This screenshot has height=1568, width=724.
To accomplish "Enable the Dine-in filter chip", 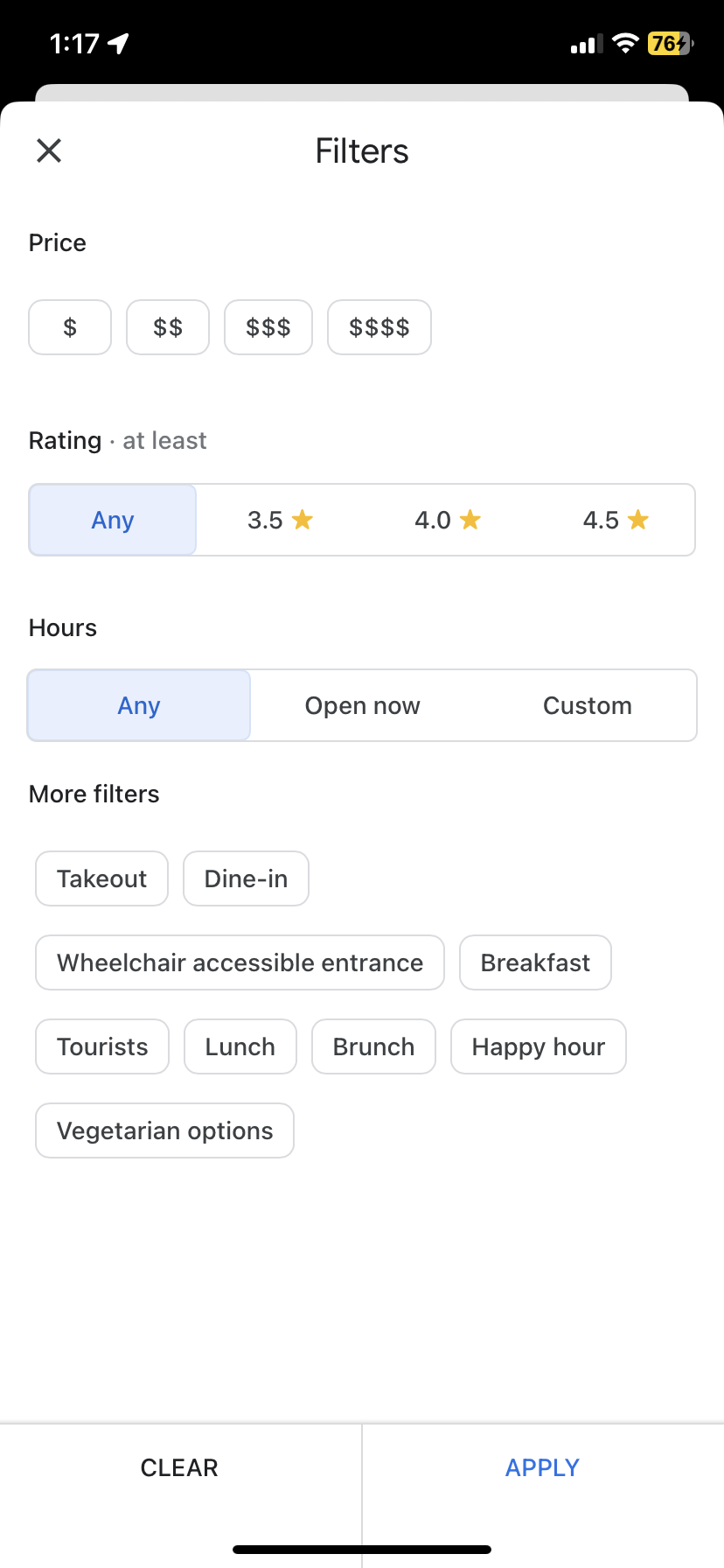I will (246, 878).
